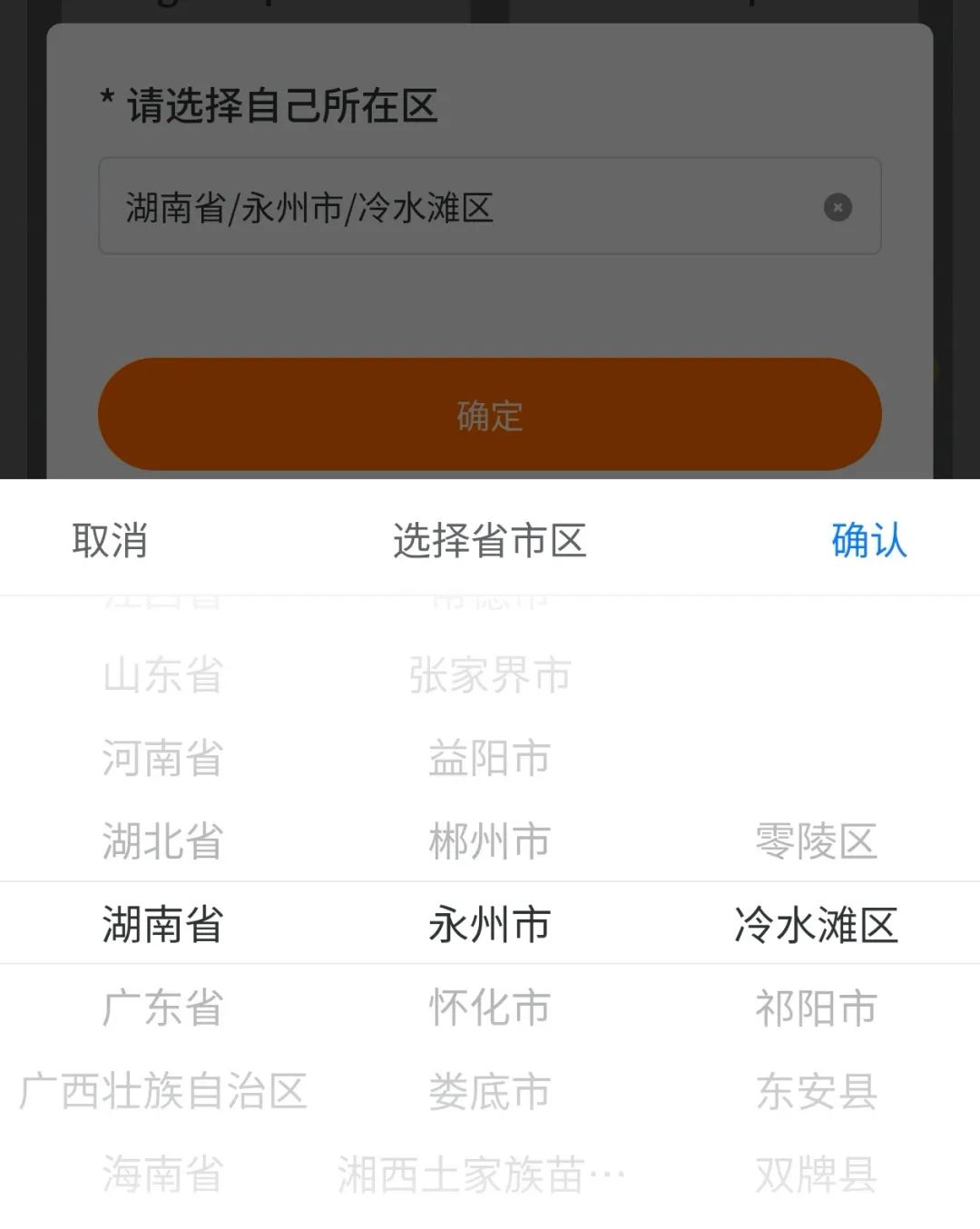Choose 郴州市 in the city column

point(489,841)
